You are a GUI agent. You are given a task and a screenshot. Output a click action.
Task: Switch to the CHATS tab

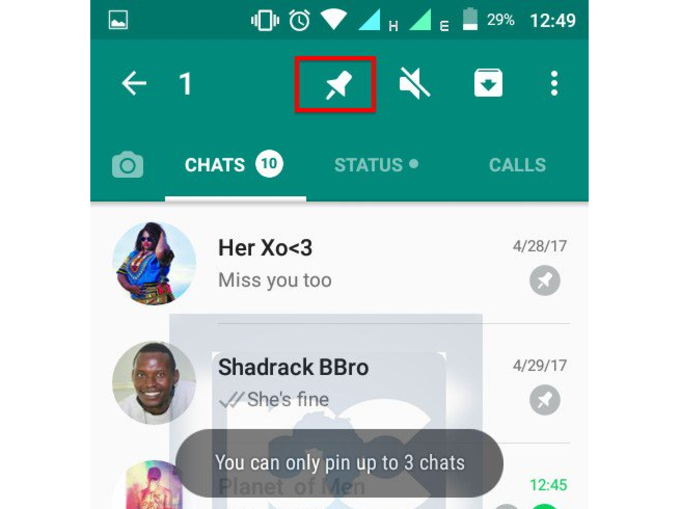click(232, 165)
